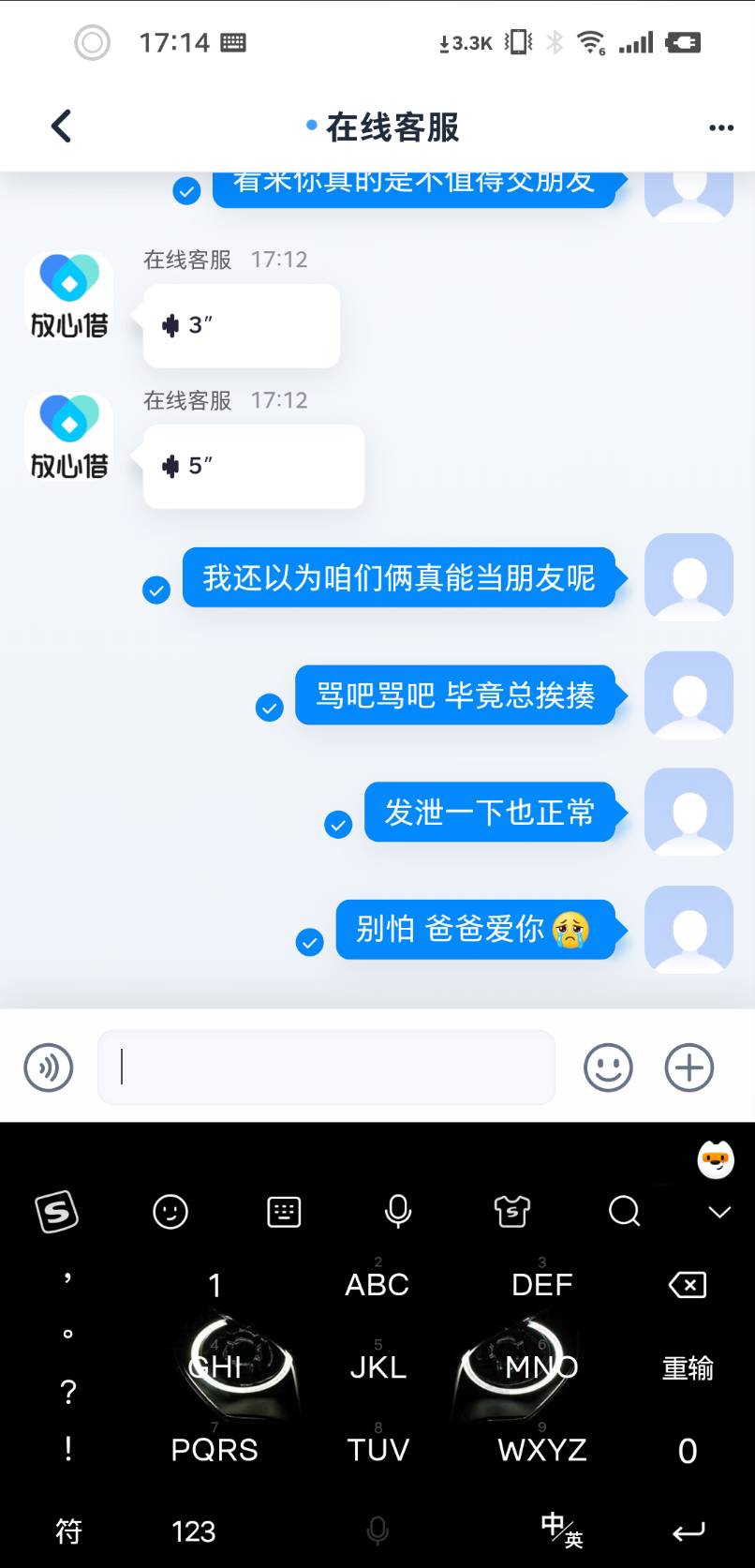
Task: Open the keyboard skin shirt icon
Action: coord(511,1211)
